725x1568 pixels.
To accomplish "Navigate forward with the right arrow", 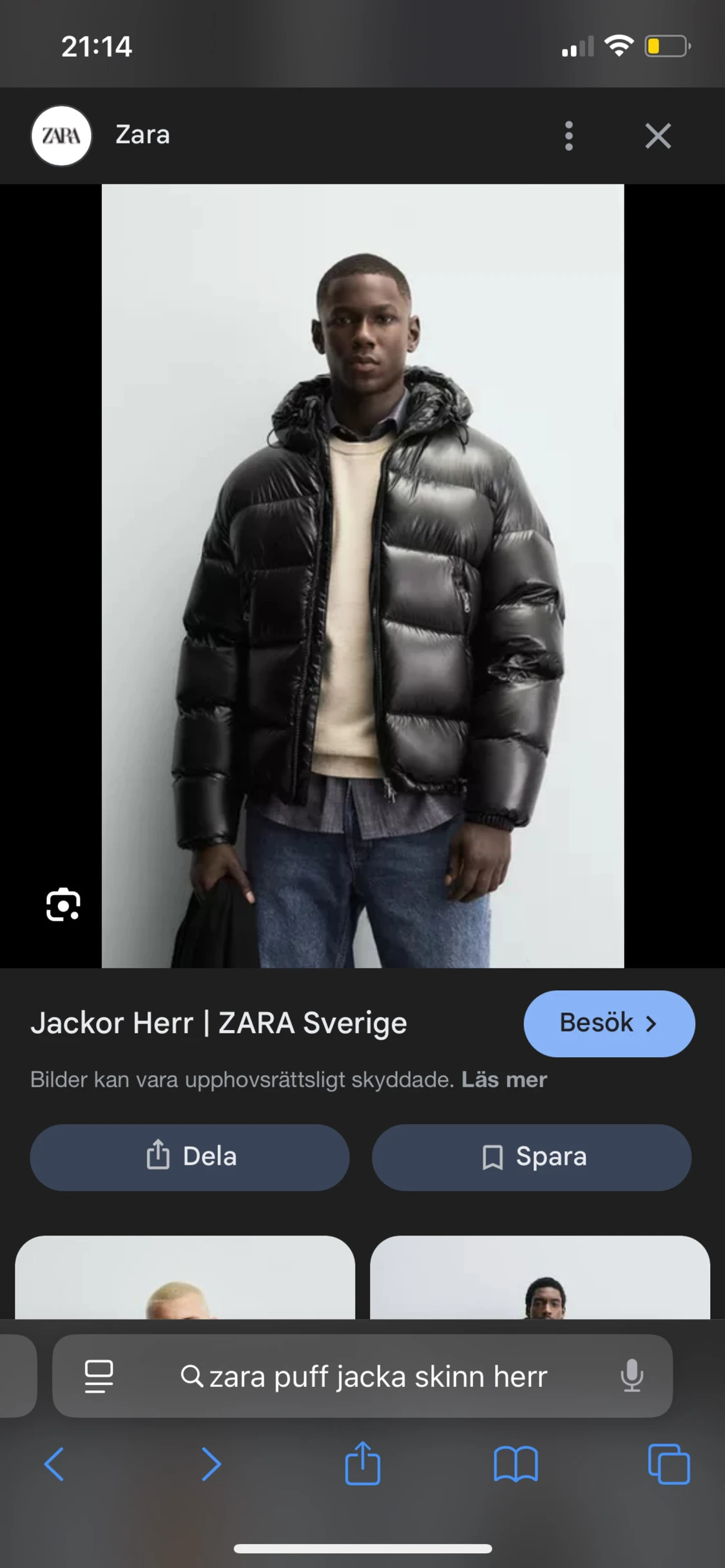I will click(210, 1465).
